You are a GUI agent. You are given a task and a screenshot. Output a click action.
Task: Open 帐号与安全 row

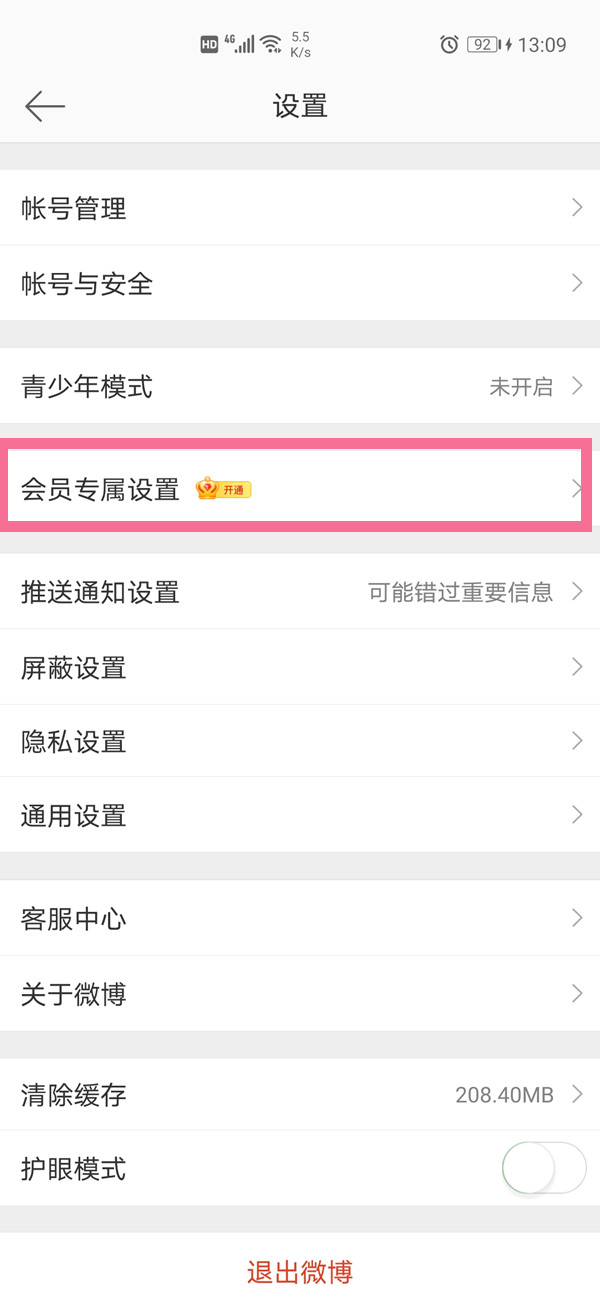pyautogui.click(x=300, y=284)
